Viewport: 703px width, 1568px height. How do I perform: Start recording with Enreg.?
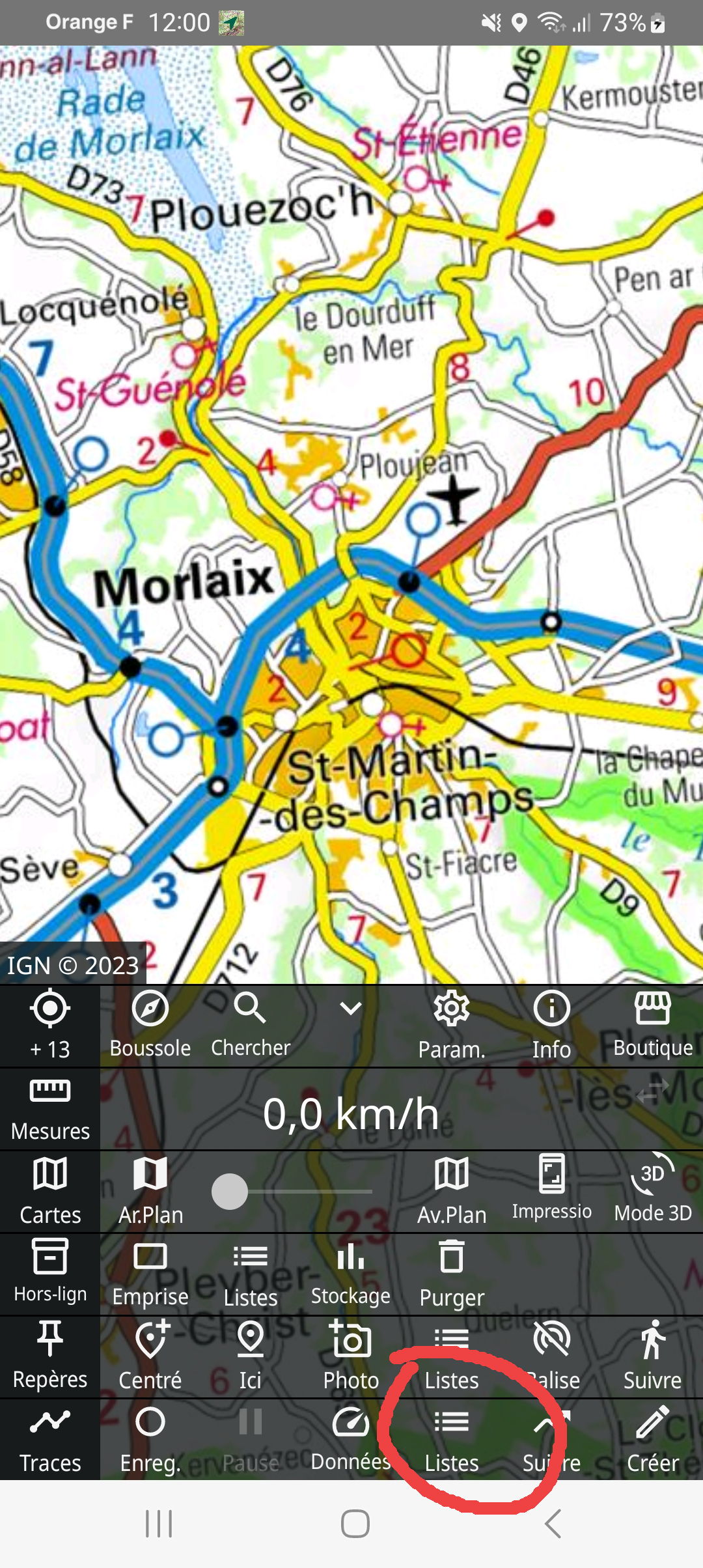click(150, 1439)
